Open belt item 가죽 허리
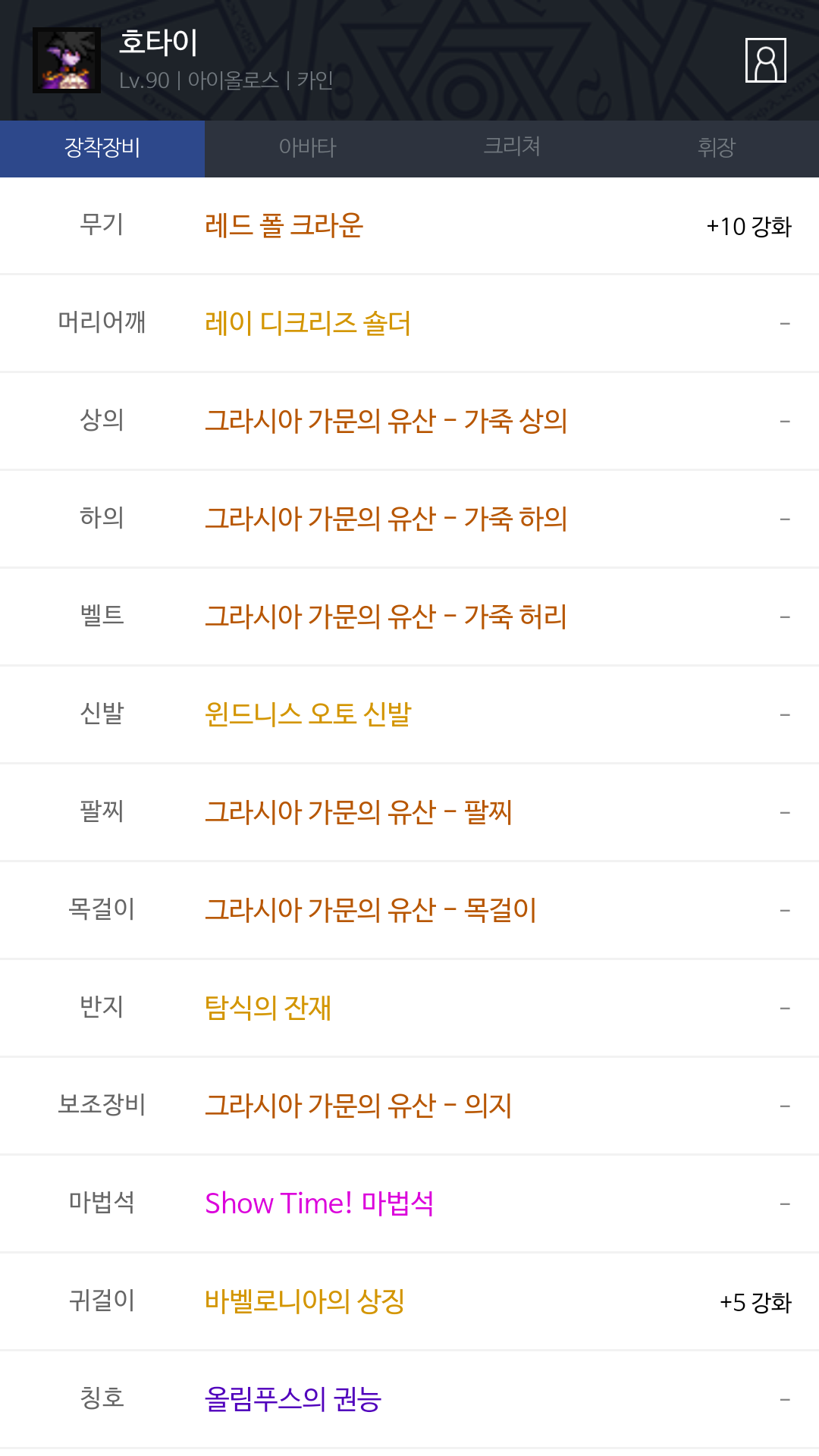 (x=409, y=617)
